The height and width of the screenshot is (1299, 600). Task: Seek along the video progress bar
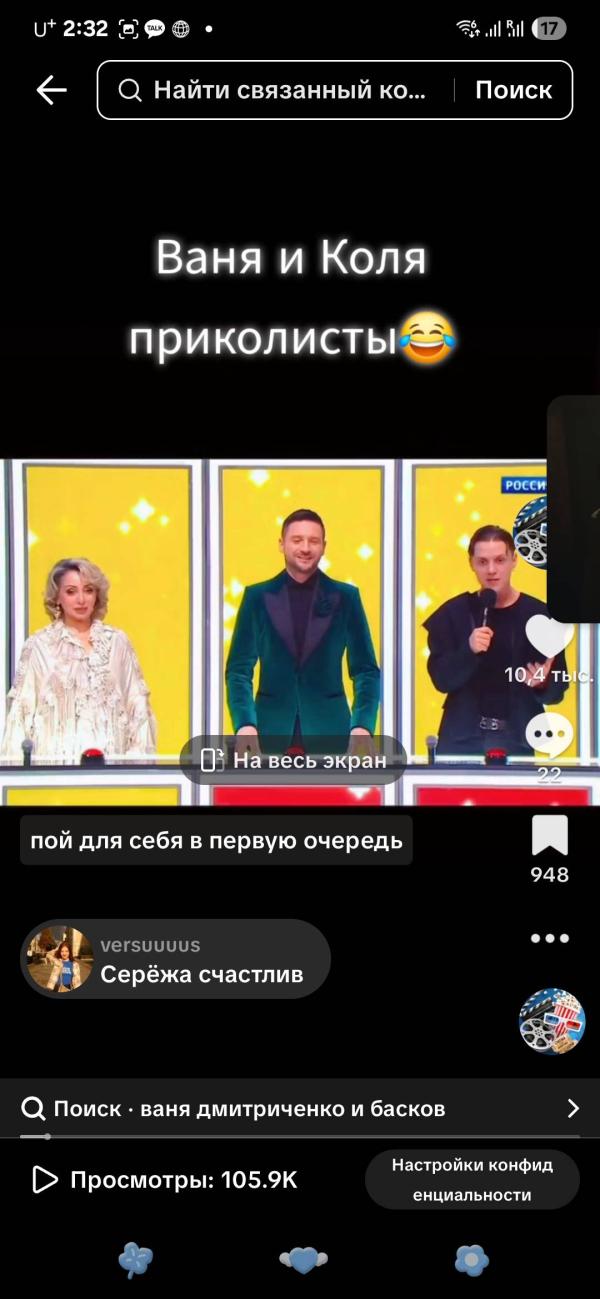click(300, 1136)
